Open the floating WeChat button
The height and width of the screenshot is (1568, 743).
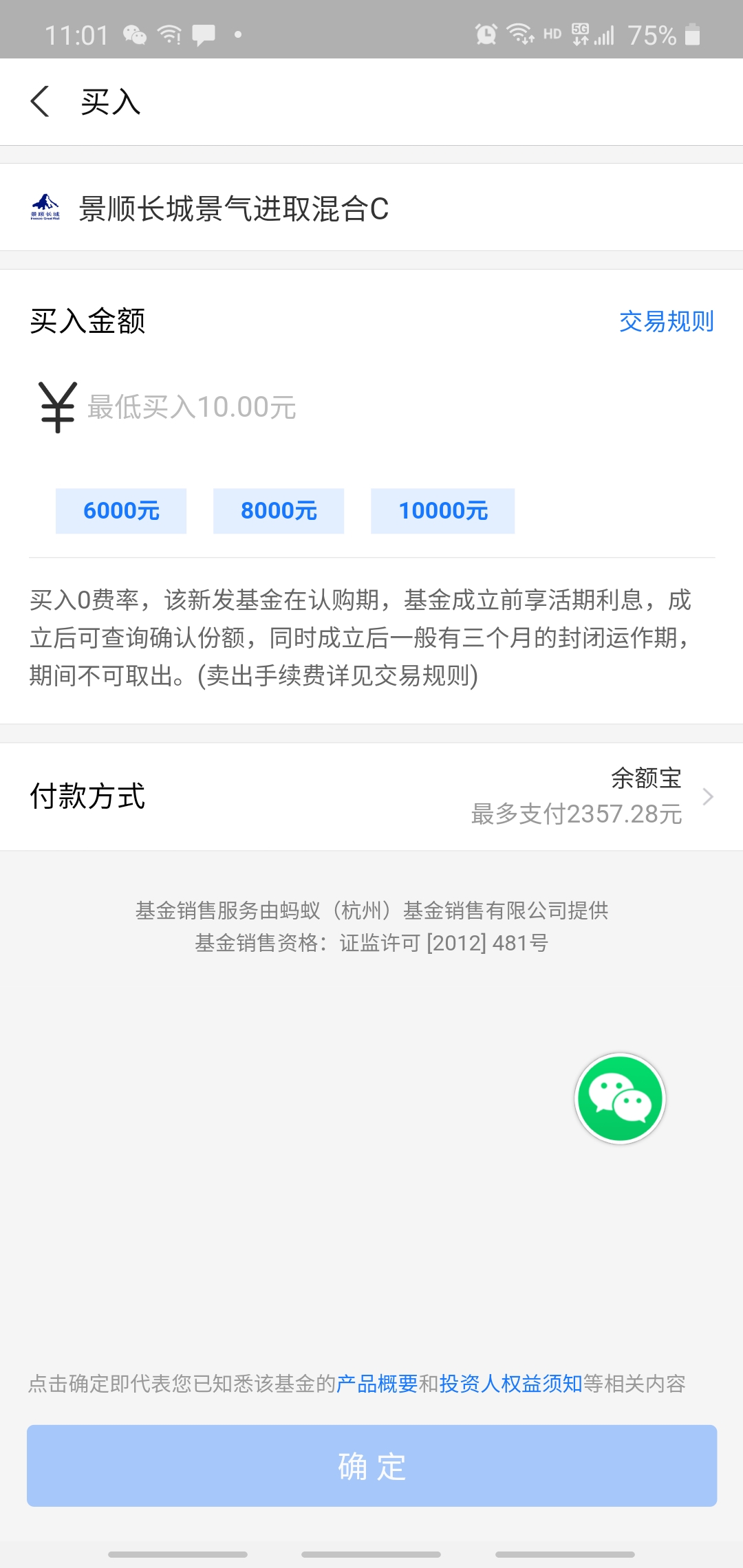(620, 1098)
